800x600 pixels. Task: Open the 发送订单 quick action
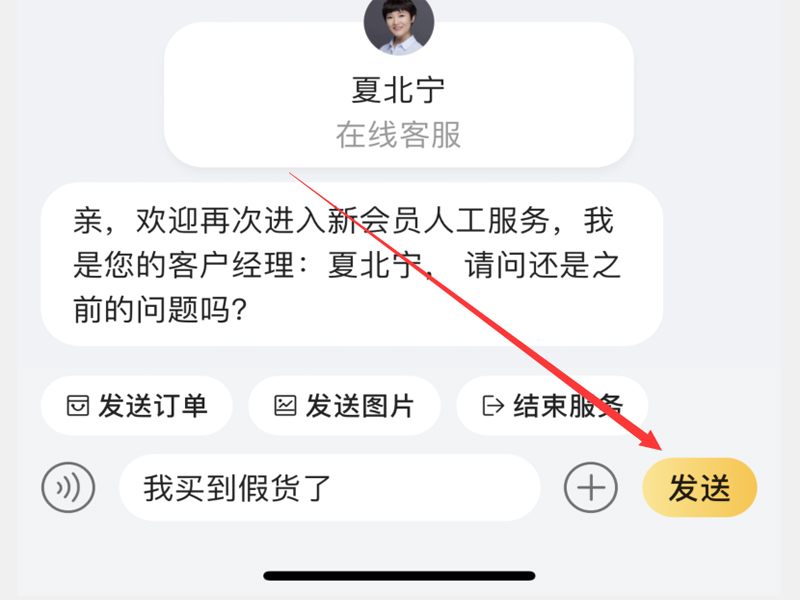pos(136,405)
